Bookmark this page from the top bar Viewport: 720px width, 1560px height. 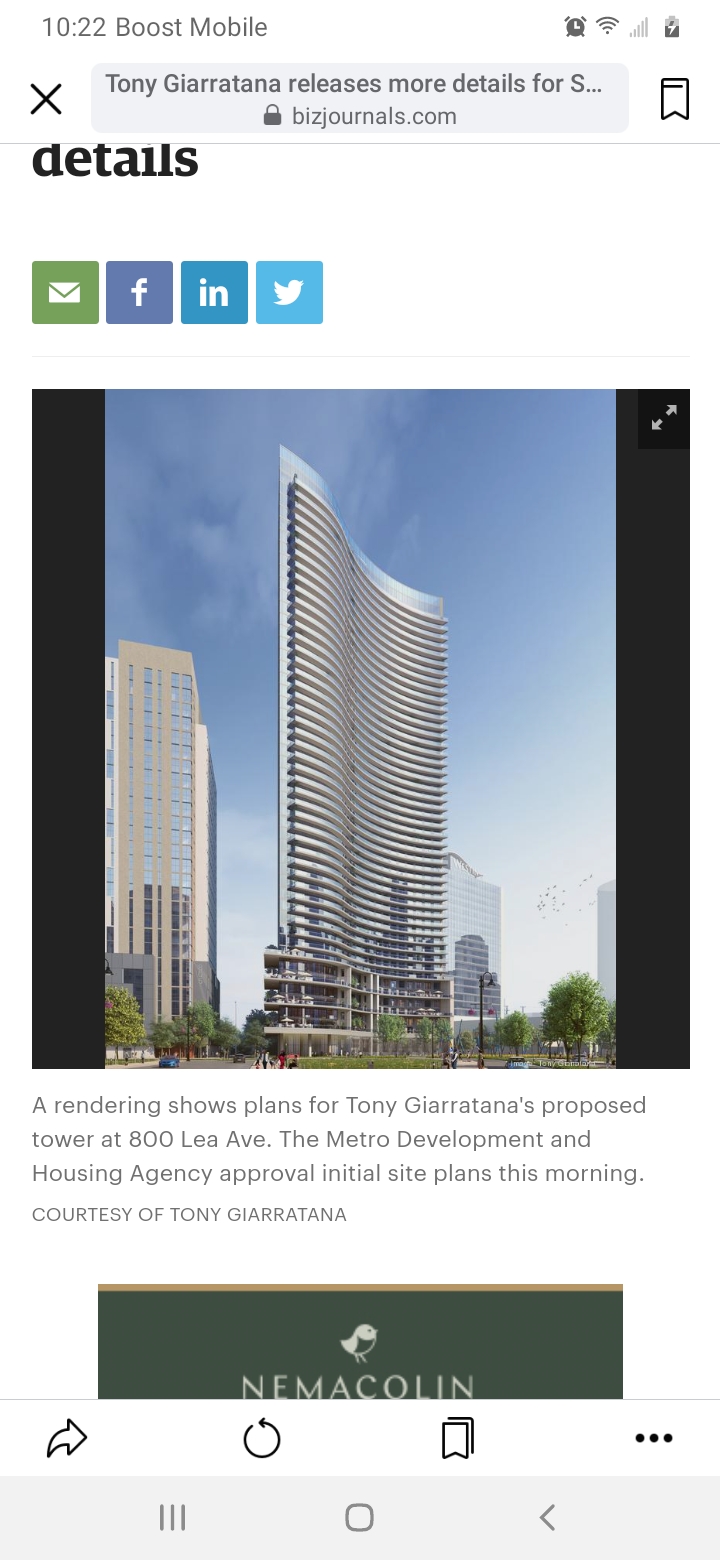675,99
